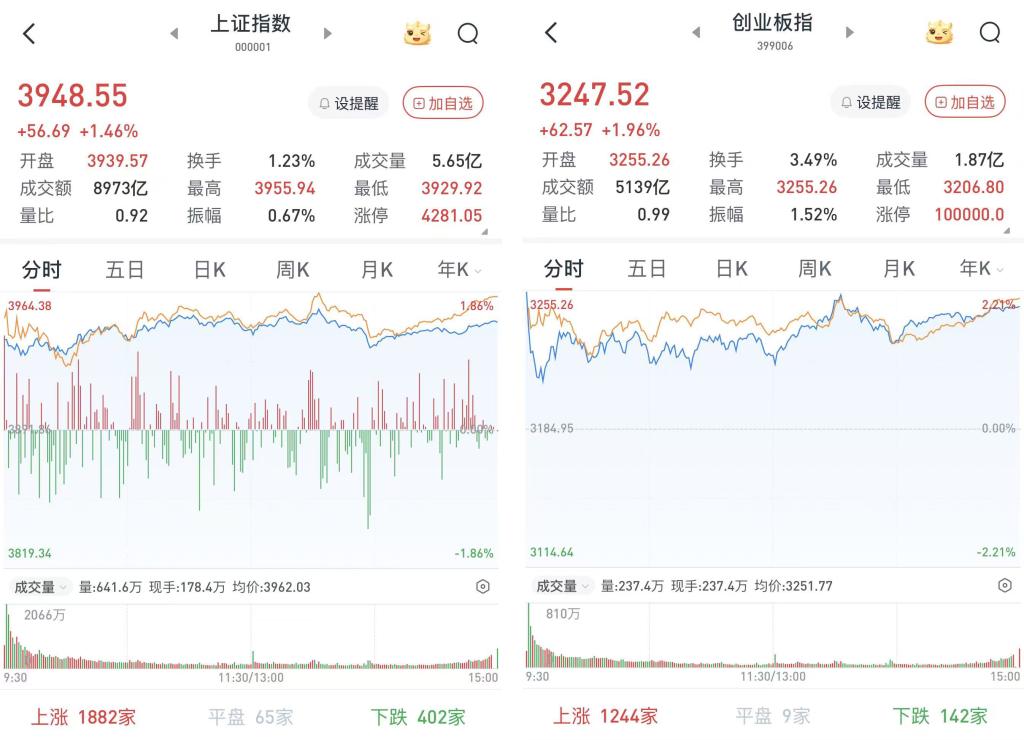1024x740 pixels.
Task: Go back from the 创业板指 page
Action: (551, 33)
